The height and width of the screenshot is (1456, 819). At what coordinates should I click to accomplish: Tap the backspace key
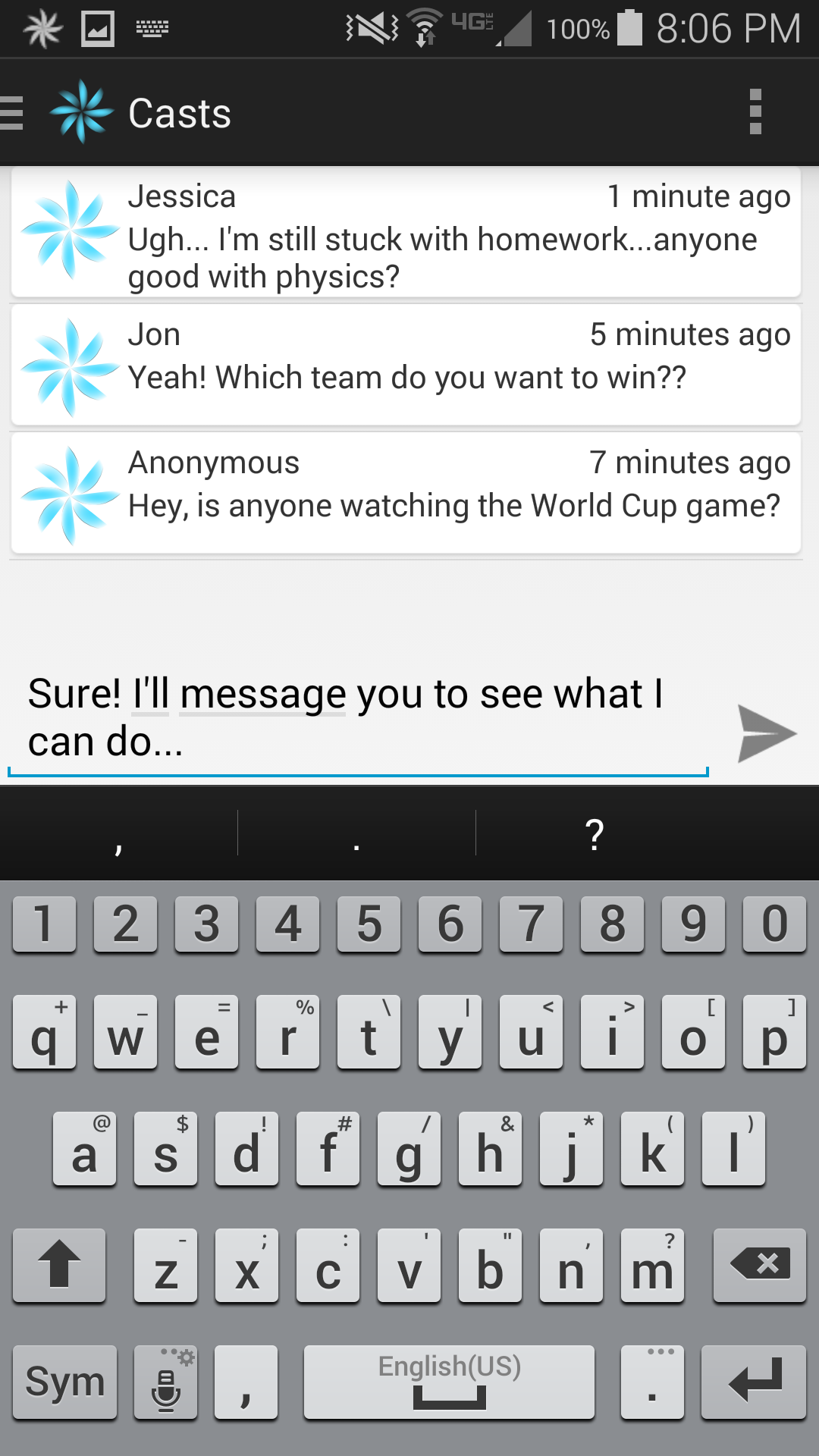pyautogui.click(x=759, y=1265)
